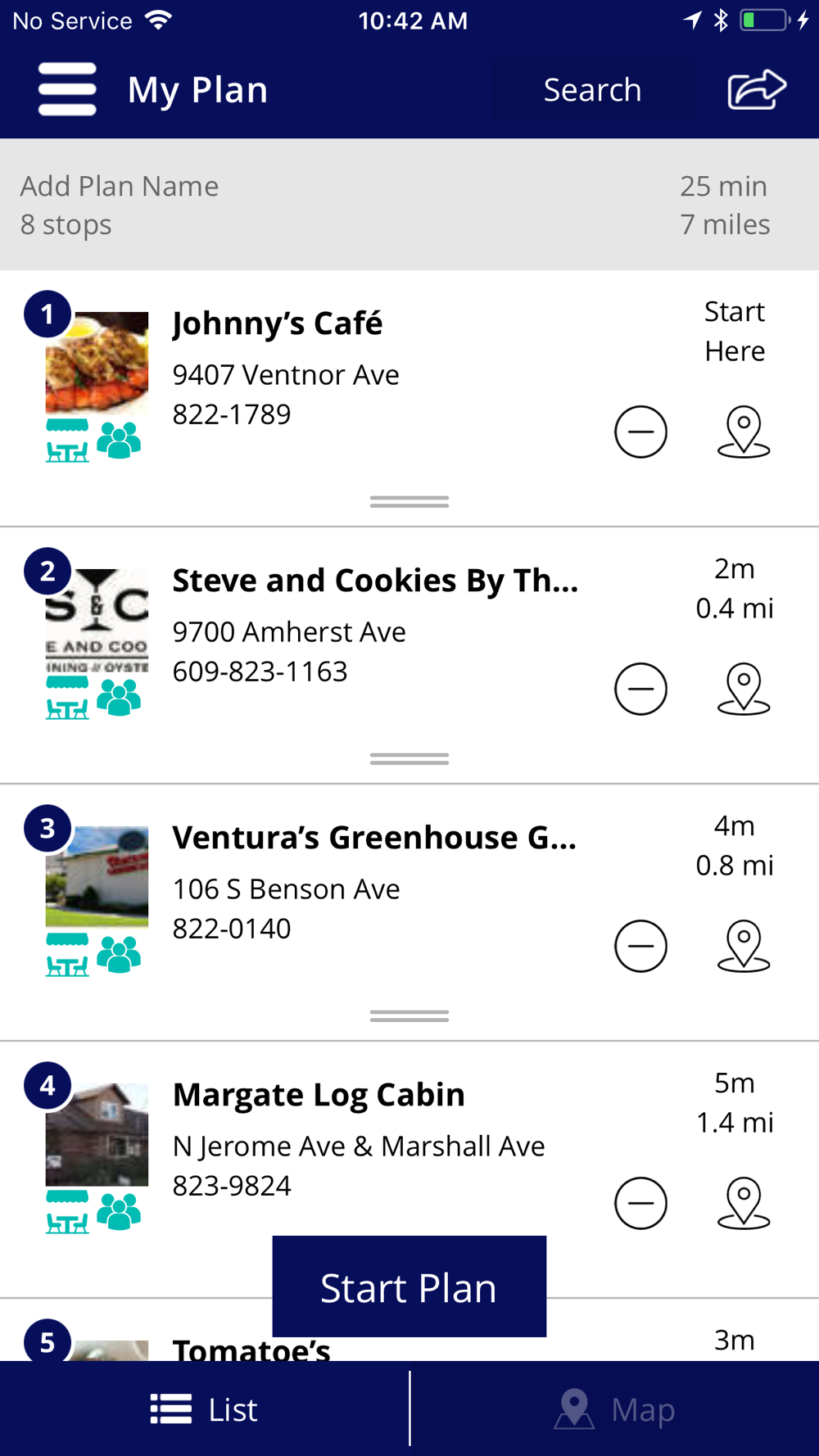Share the plan
Image resolution: width=819 pixels, height=1456 pixels.
coord(757,89)
